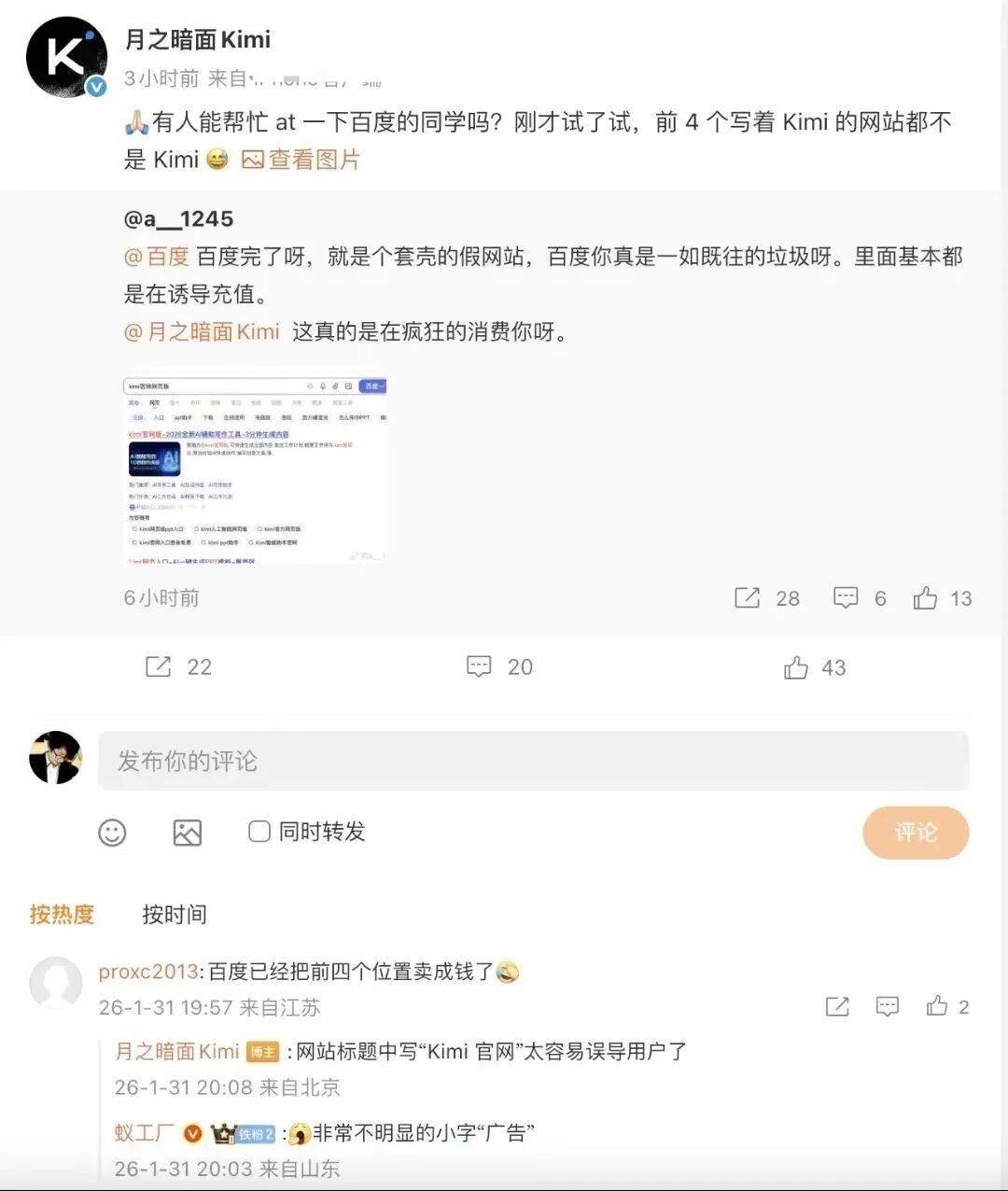Open @a__1245 user profile
This screenshot has height=1191, width=1008.
(x=178, y=218)
